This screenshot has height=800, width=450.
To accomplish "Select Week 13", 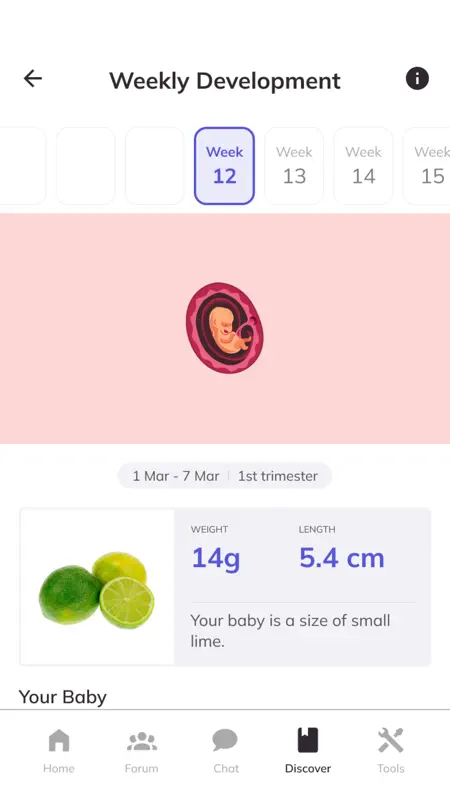I will (x=294, y=166).
